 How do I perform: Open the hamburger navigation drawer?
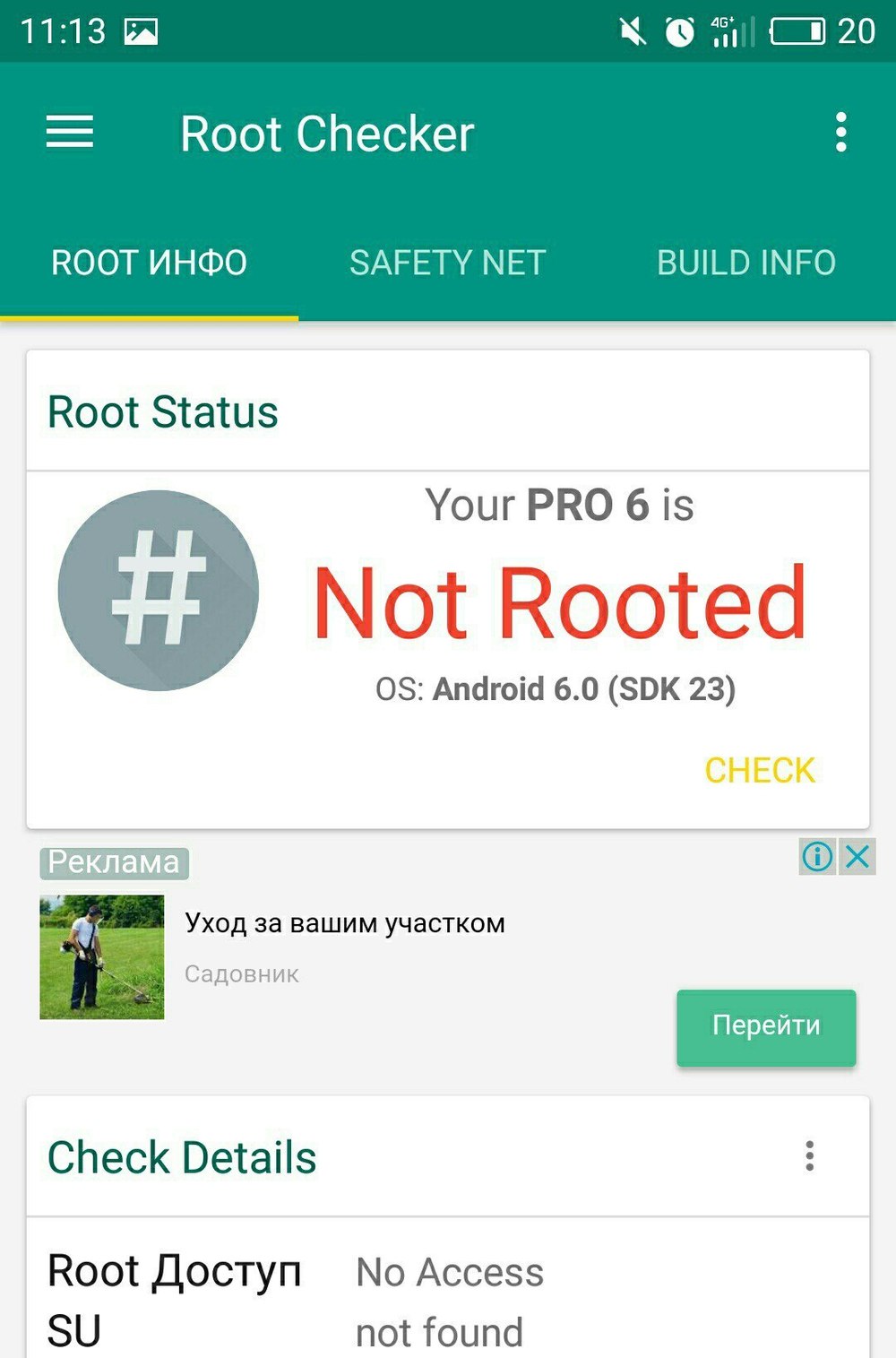pos(70,133)
